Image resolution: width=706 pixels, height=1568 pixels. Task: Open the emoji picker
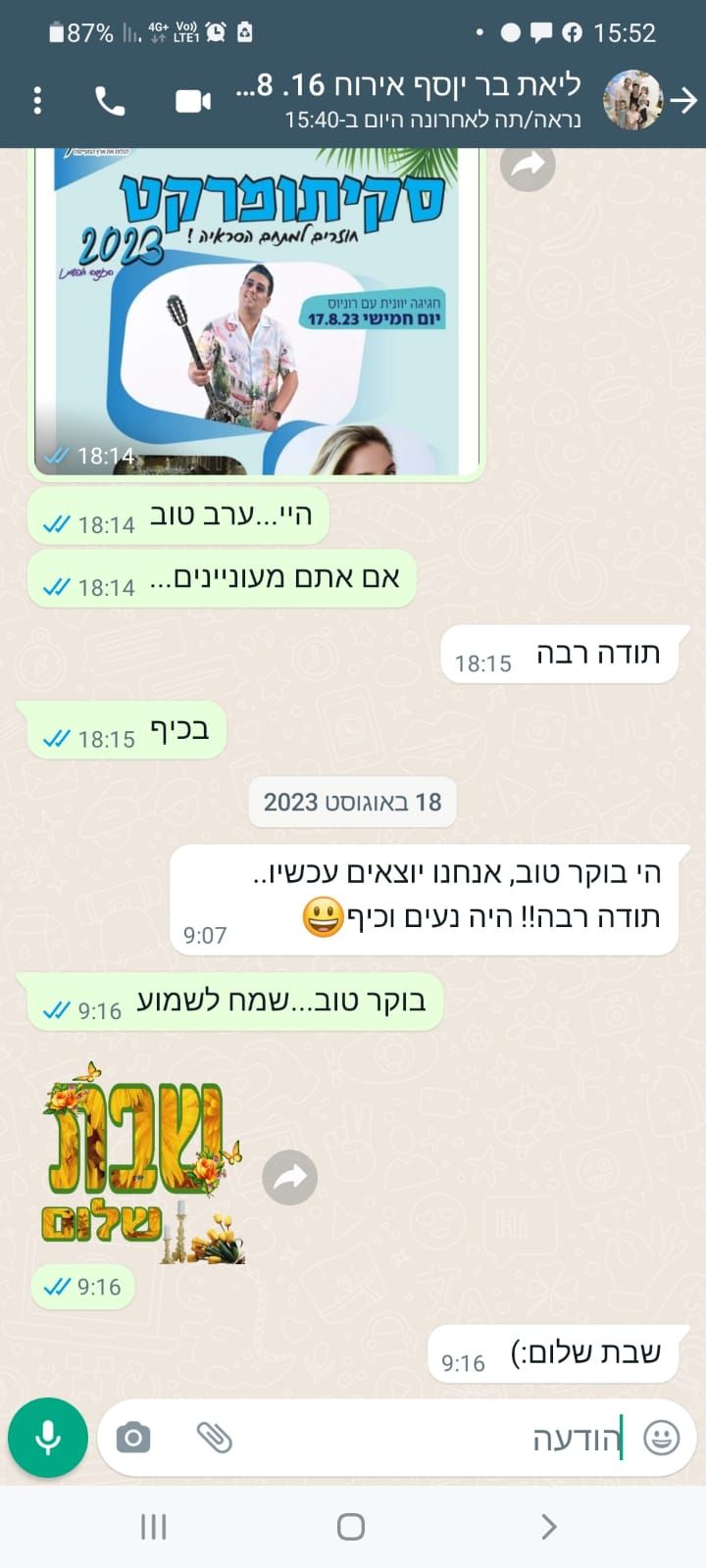pos(662,1438)
